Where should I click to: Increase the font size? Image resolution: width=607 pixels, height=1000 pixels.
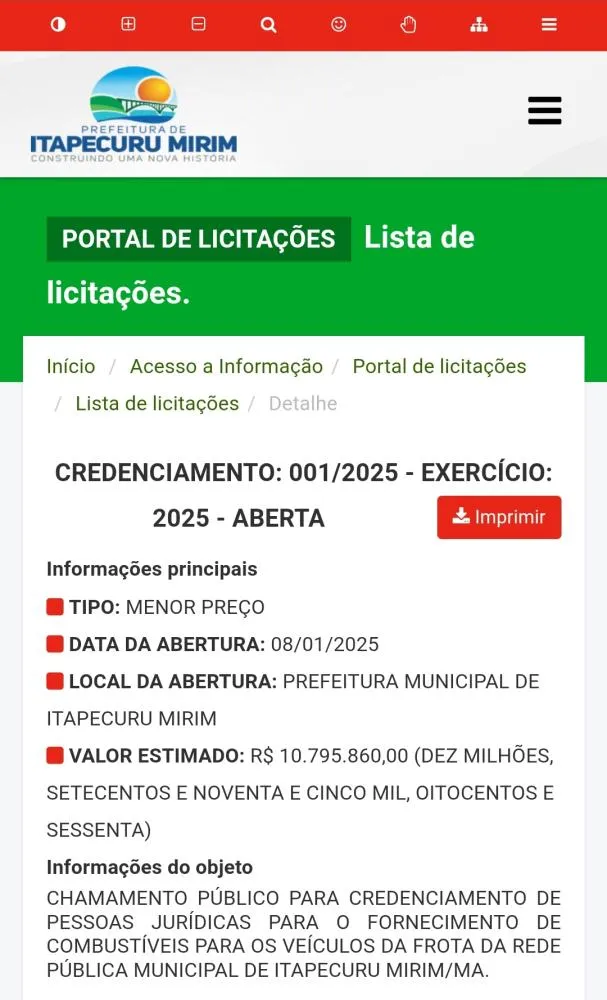tap(128, 24)
